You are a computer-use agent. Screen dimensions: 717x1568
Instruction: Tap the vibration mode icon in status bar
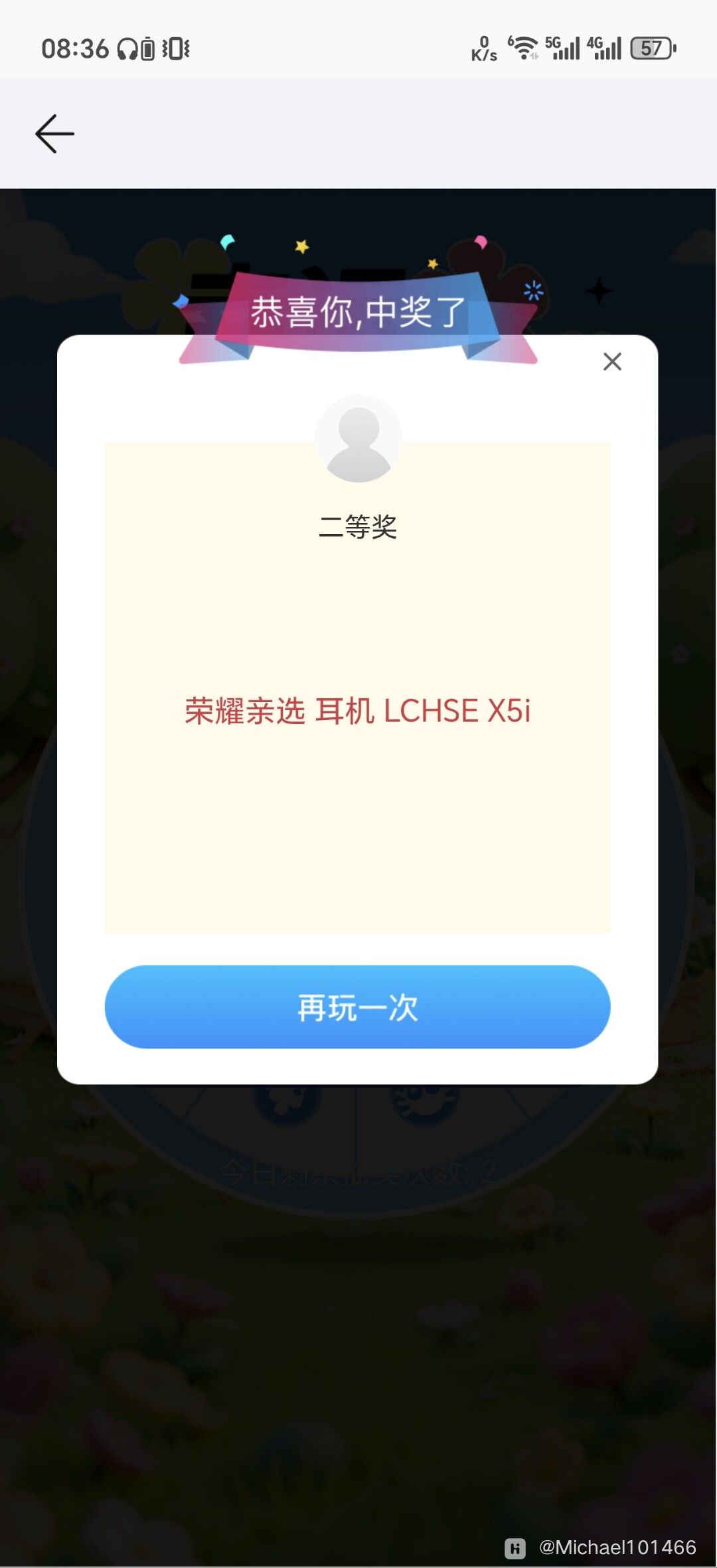pyautogui.click(x=177, y=49)
